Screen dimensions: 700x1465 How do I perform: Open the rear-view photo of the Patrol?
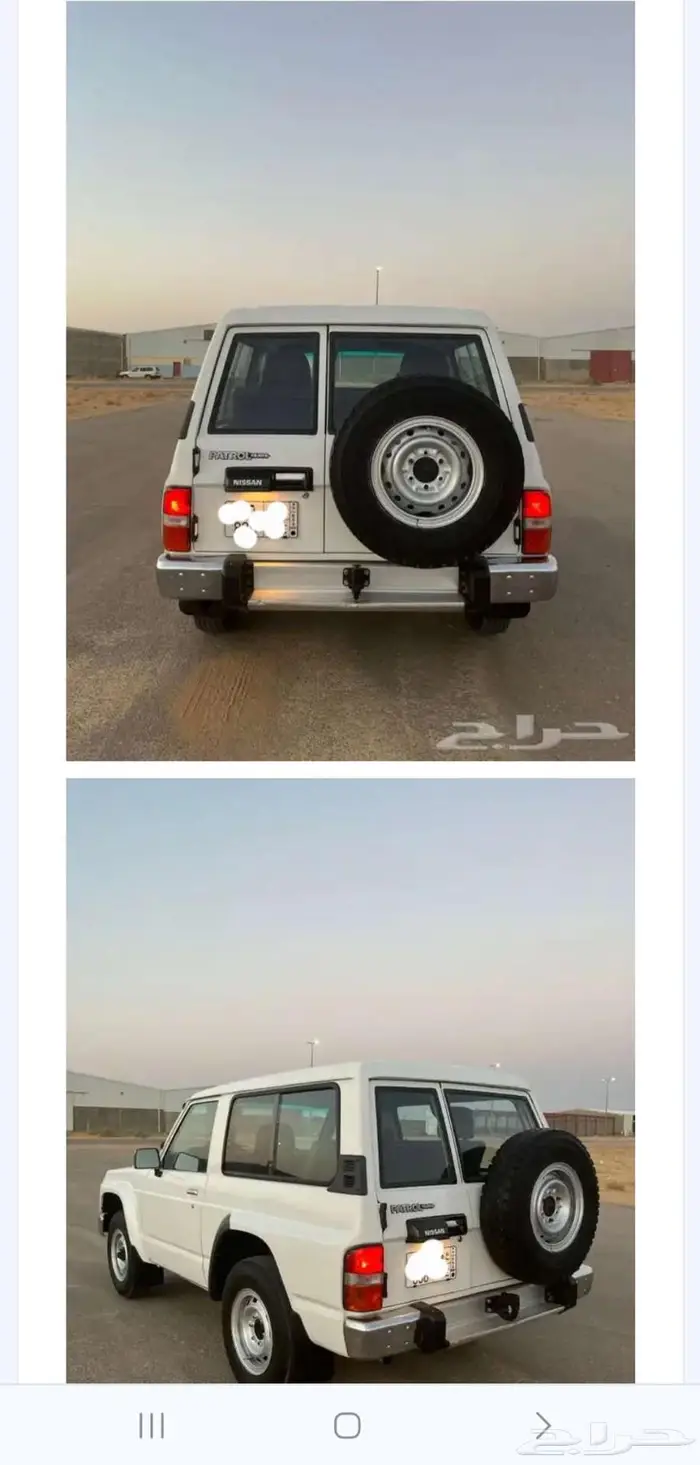(x=350, y=380)
